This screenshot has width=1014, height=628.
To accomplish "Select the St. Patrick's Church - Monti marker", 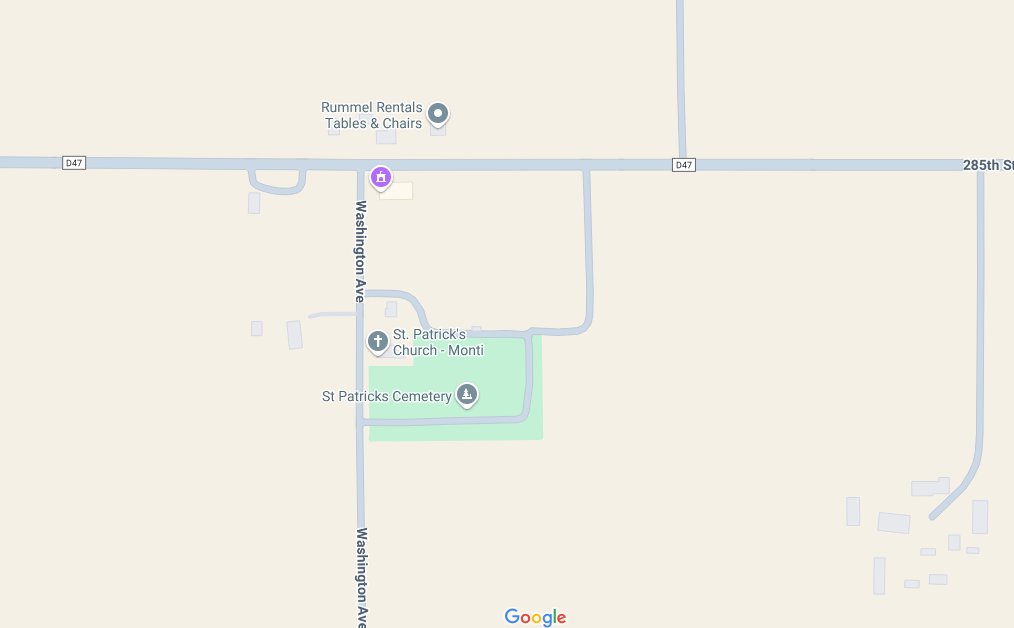I will 378,342.
